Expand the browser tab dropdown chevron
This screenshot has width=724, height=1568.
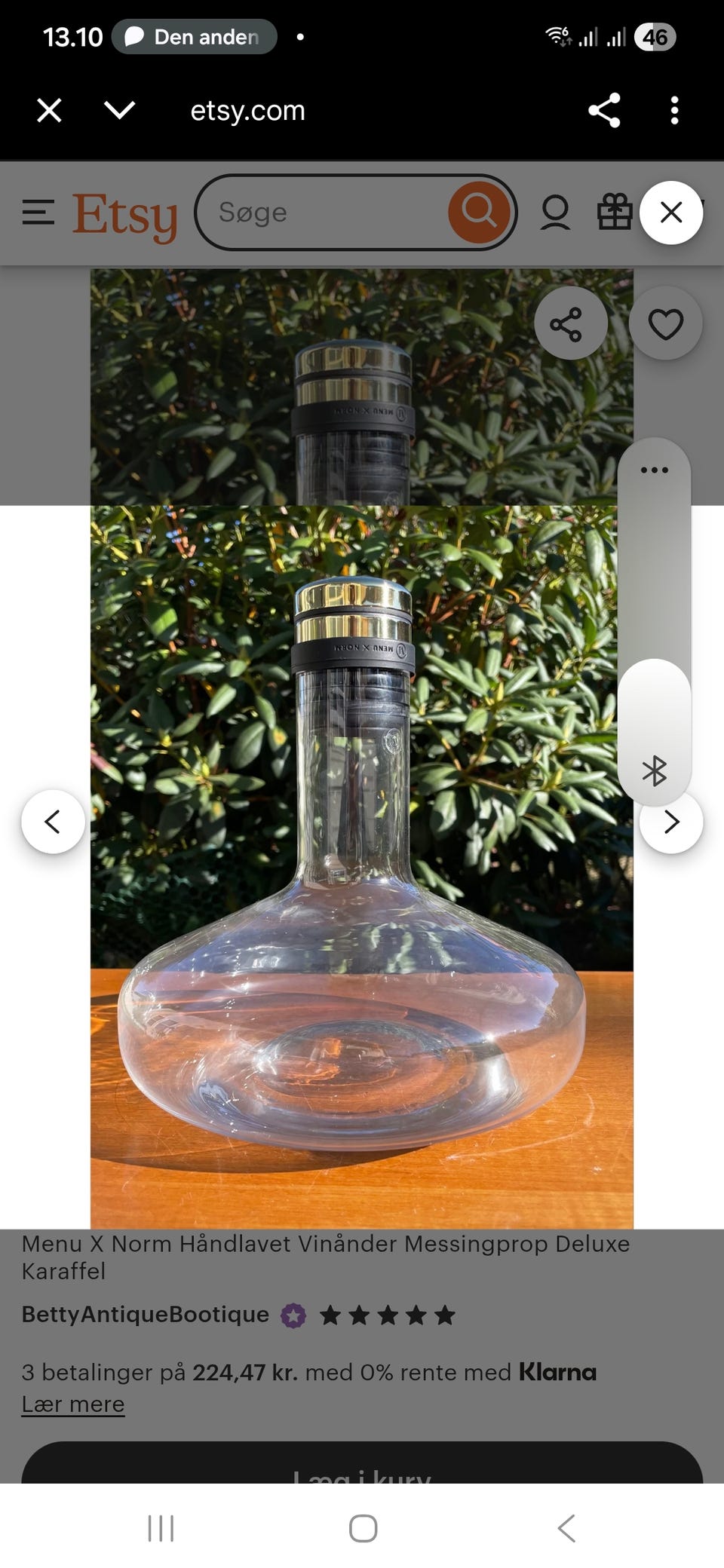(x=120, y=111)
